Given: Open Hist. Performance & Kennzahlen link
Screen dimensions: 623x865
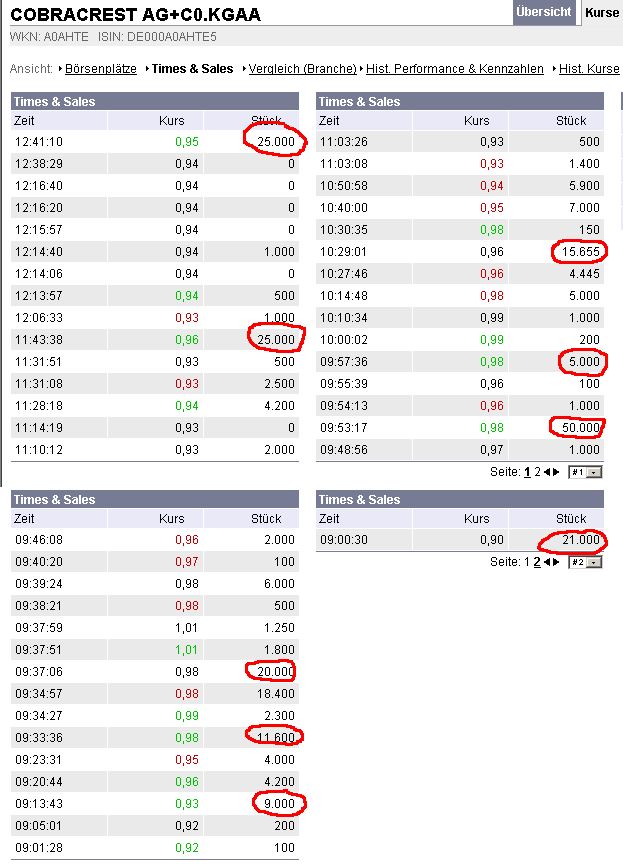Looking at the screenshot, I should (x=455, y=69).
